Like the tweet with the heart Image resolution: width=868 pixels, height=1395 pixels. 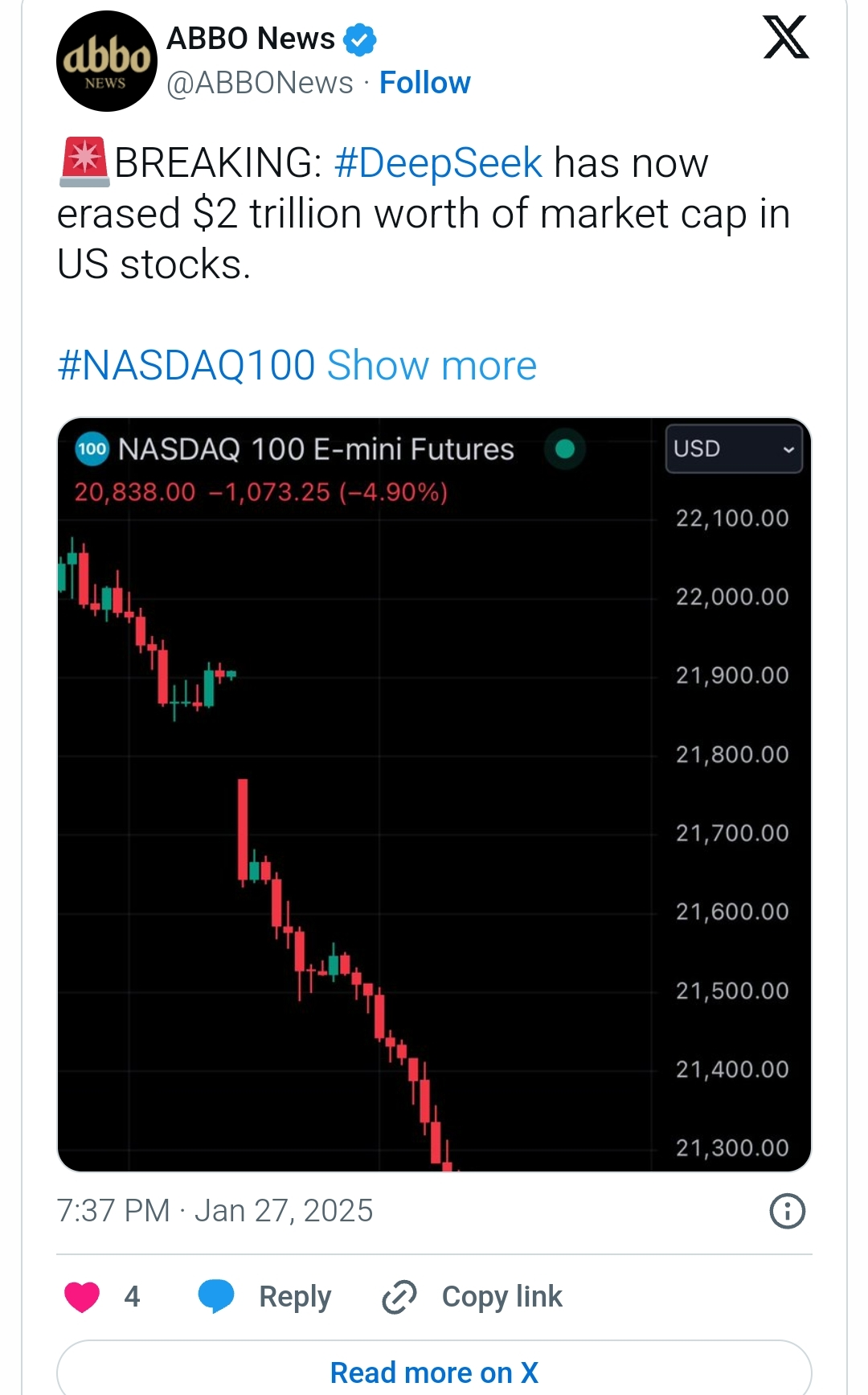tap(82, 1296)
